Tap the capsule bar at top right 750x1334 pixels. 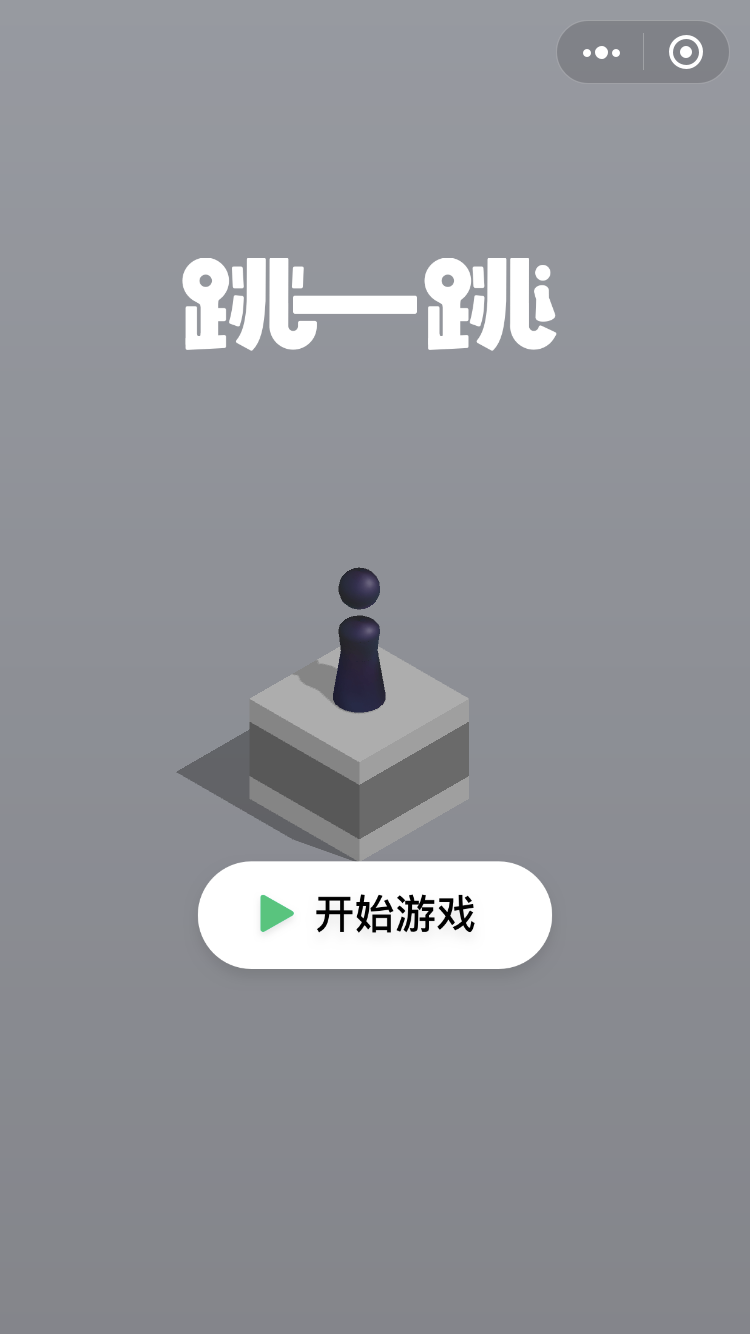[643, 52]
